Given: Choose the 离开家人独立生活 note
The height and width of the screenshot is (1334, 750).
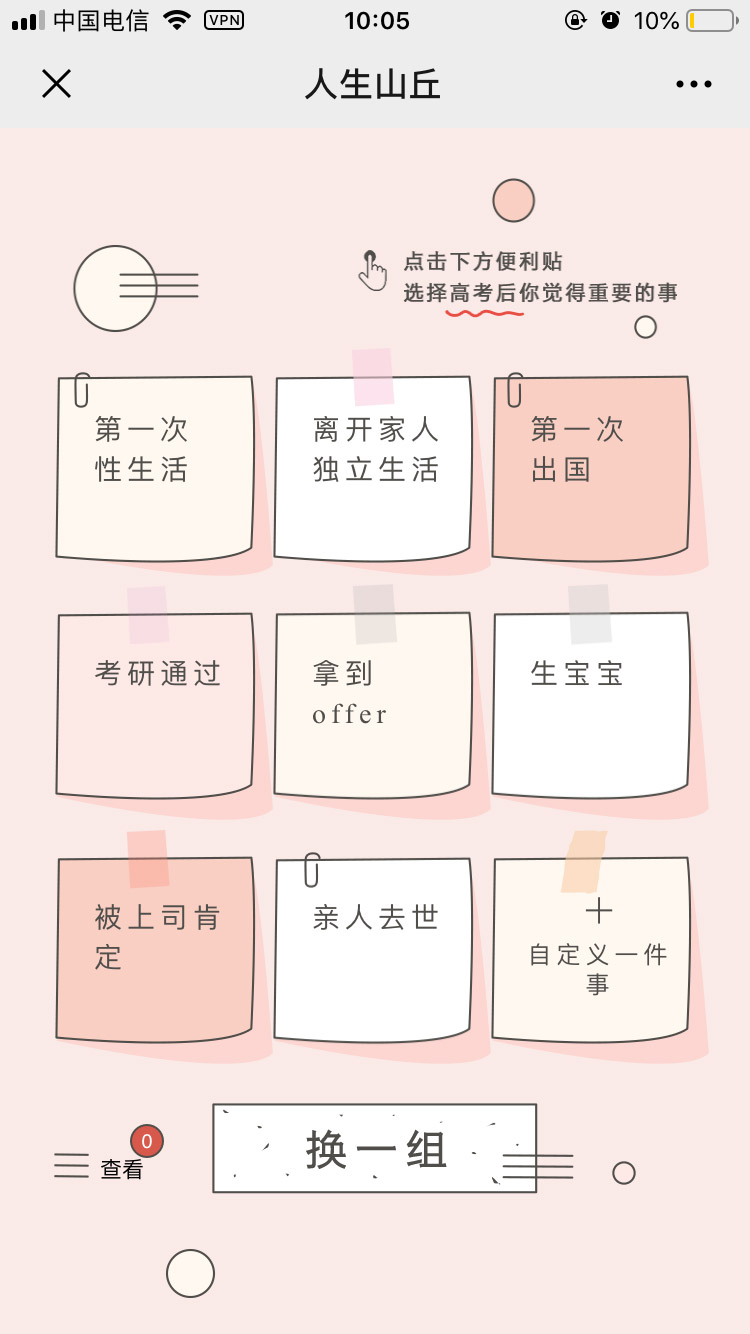Looking at the screenshot, I should (373, 467).
